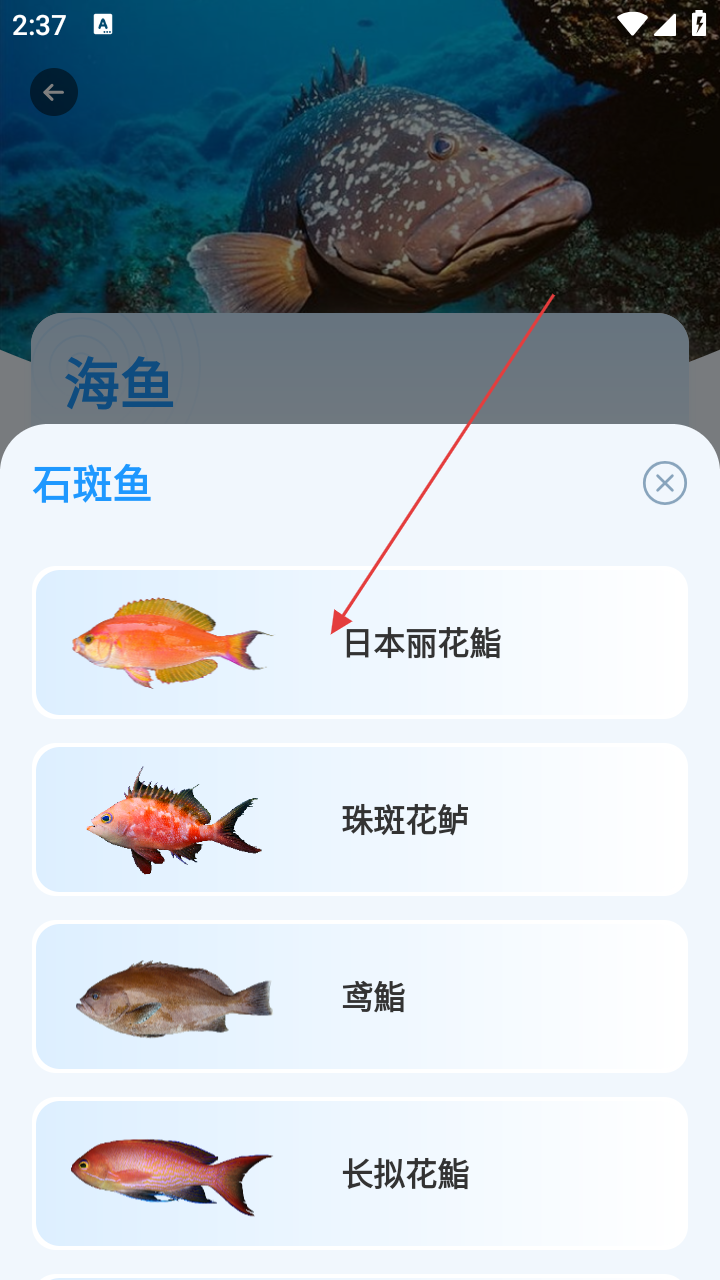
Task: Open the 日本丽花鮨 fish entry
Action: 360,643
